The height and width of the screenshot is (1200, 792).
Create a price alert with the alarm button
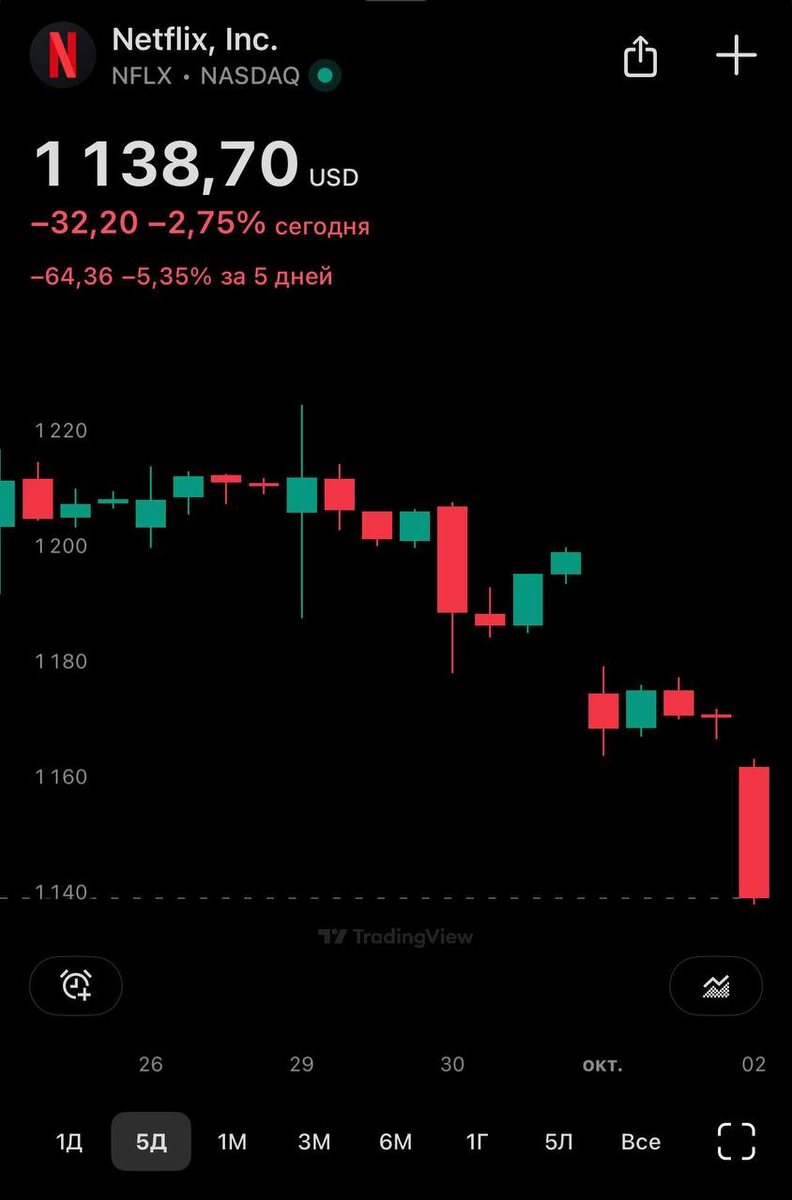pos(76,986)
